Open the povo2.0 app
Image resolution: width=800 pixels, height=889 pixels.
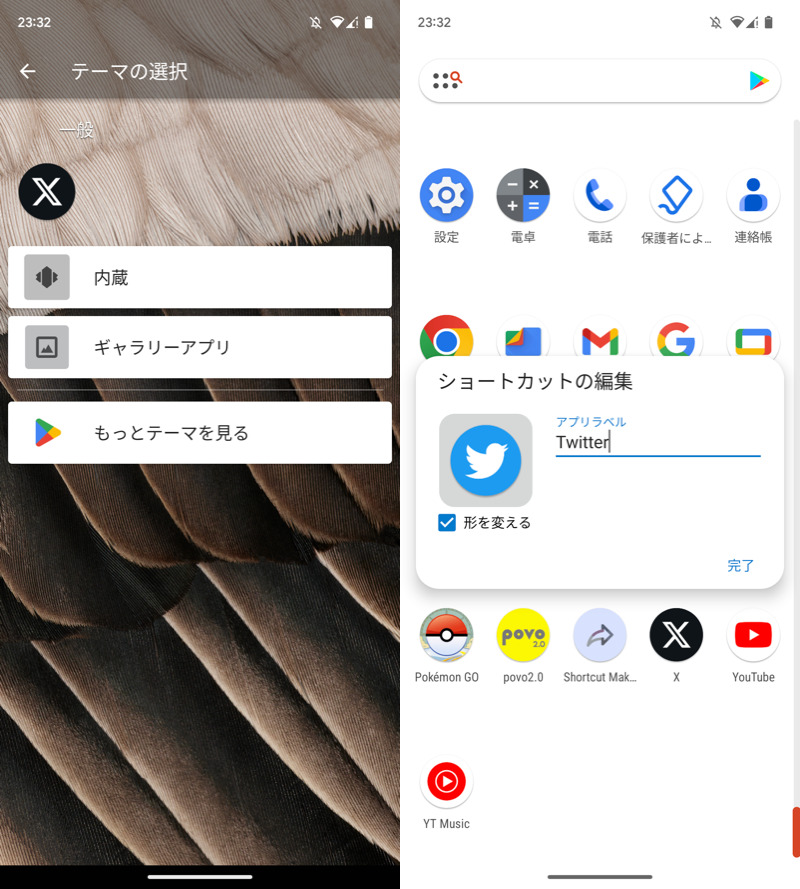523,636
